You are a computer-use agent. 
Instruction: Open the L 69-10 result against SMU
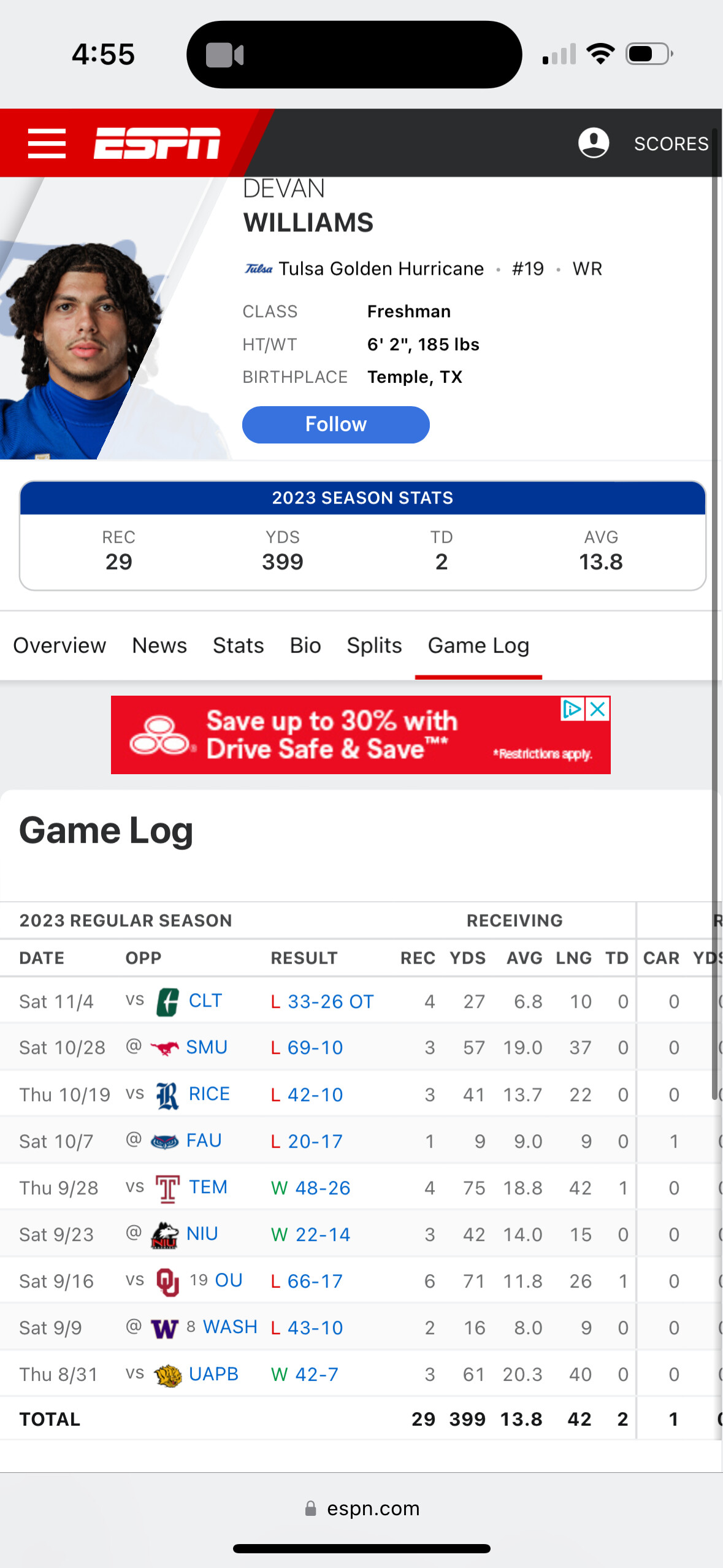tap(307, 1047)
